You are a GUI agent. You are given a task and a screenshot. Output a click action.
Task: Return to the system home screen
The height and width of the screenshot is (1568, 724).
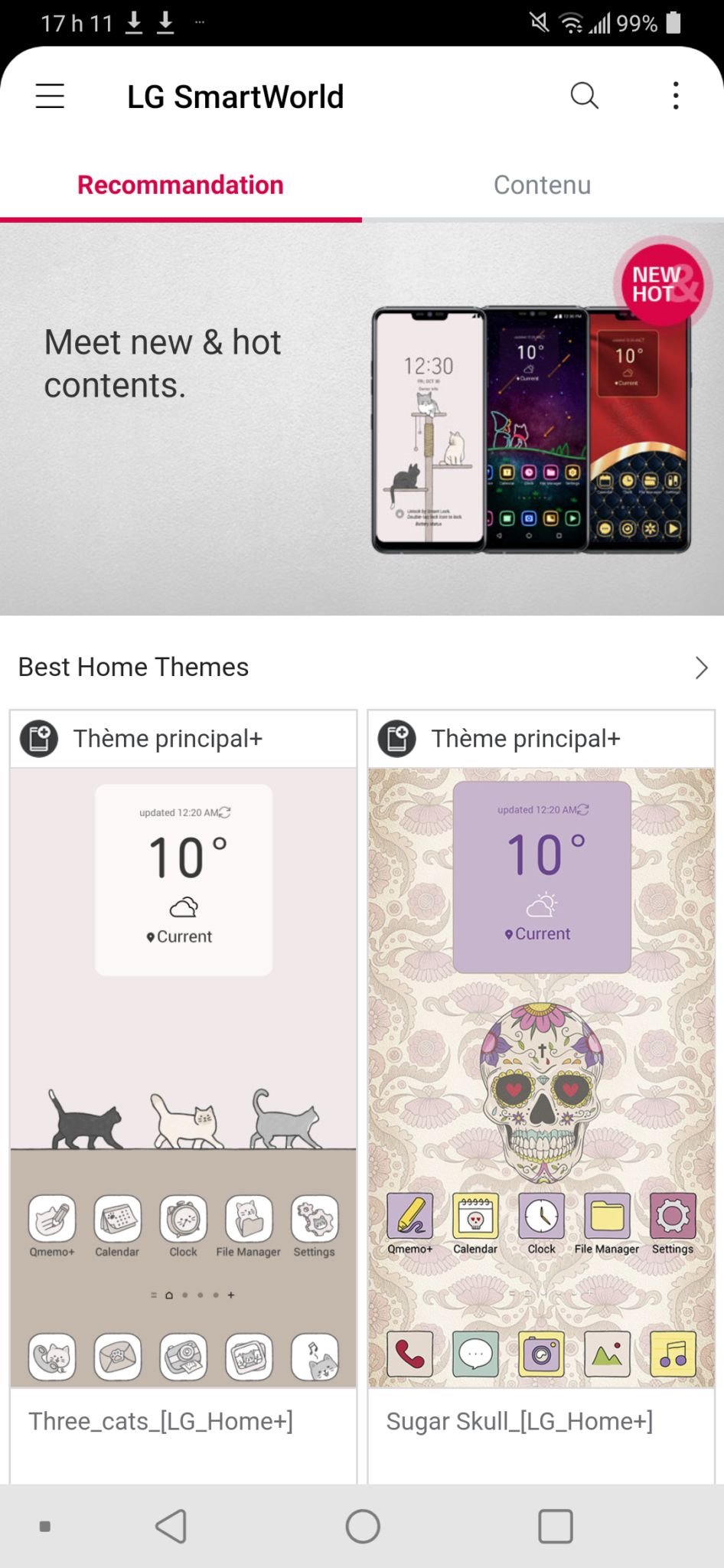point(363,1526)
